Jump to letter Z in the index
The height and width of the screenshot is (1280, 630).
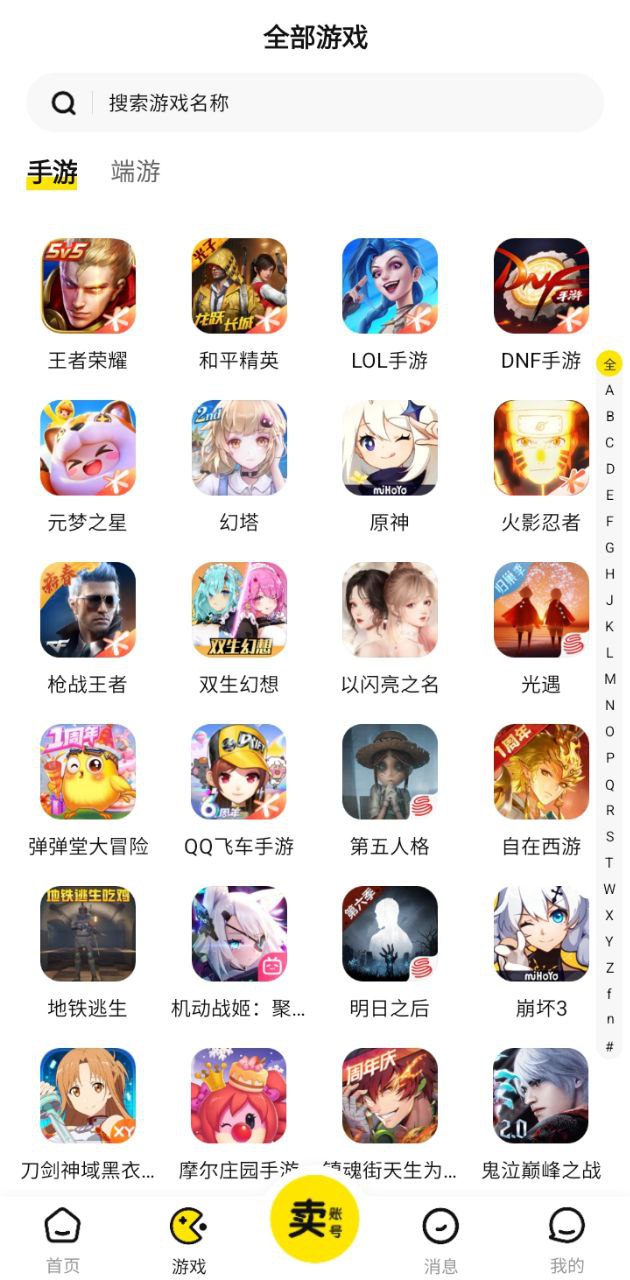(x=610, y=968)
